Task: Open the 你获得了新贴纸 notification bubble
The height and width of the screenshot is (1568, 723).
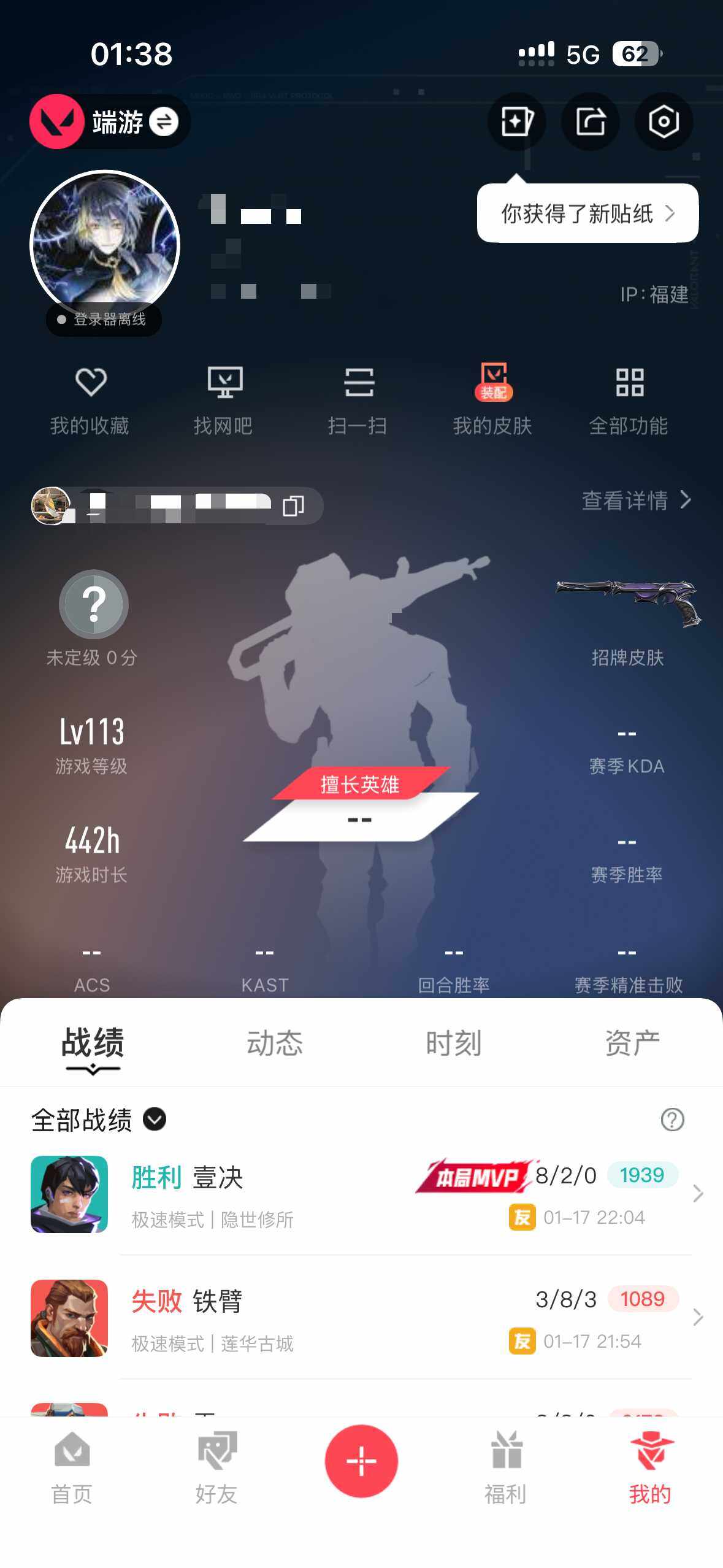Action: pos(587,213)
